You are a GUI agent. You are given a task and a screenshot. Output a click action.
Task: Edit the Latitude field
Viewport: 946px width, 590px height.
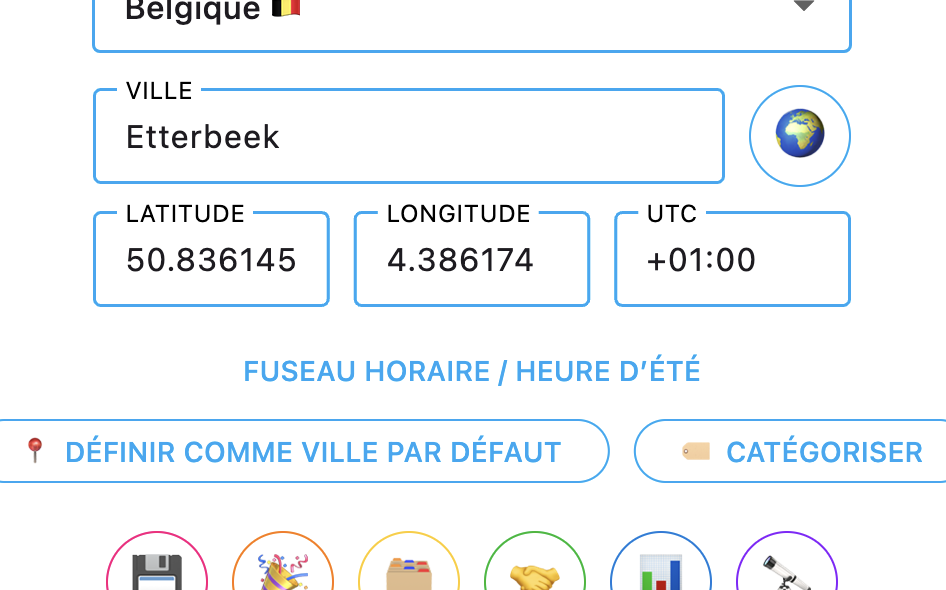(x=211, y=260)
